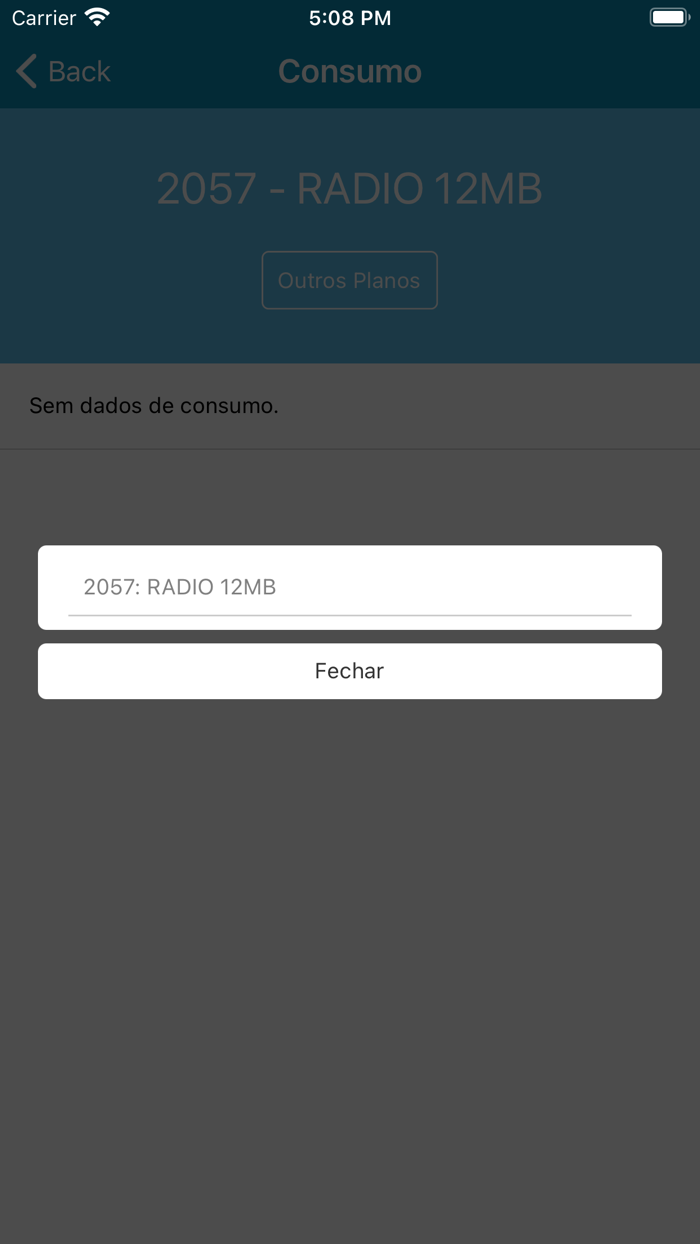
Task: Close the dialog with Fechar
Action: pos(350,671)
